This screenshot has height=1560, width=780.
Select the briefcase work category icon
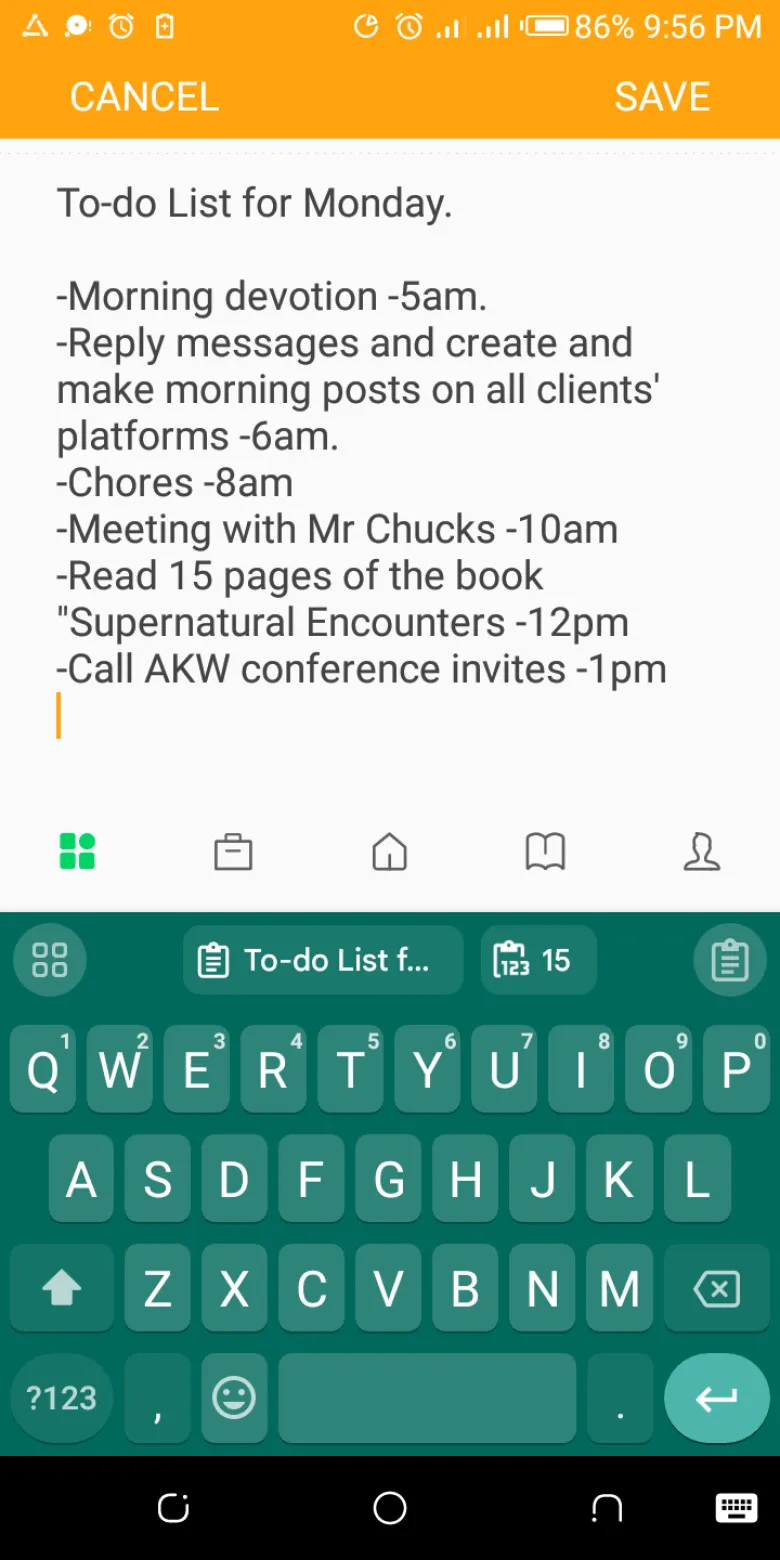(233, 852)
